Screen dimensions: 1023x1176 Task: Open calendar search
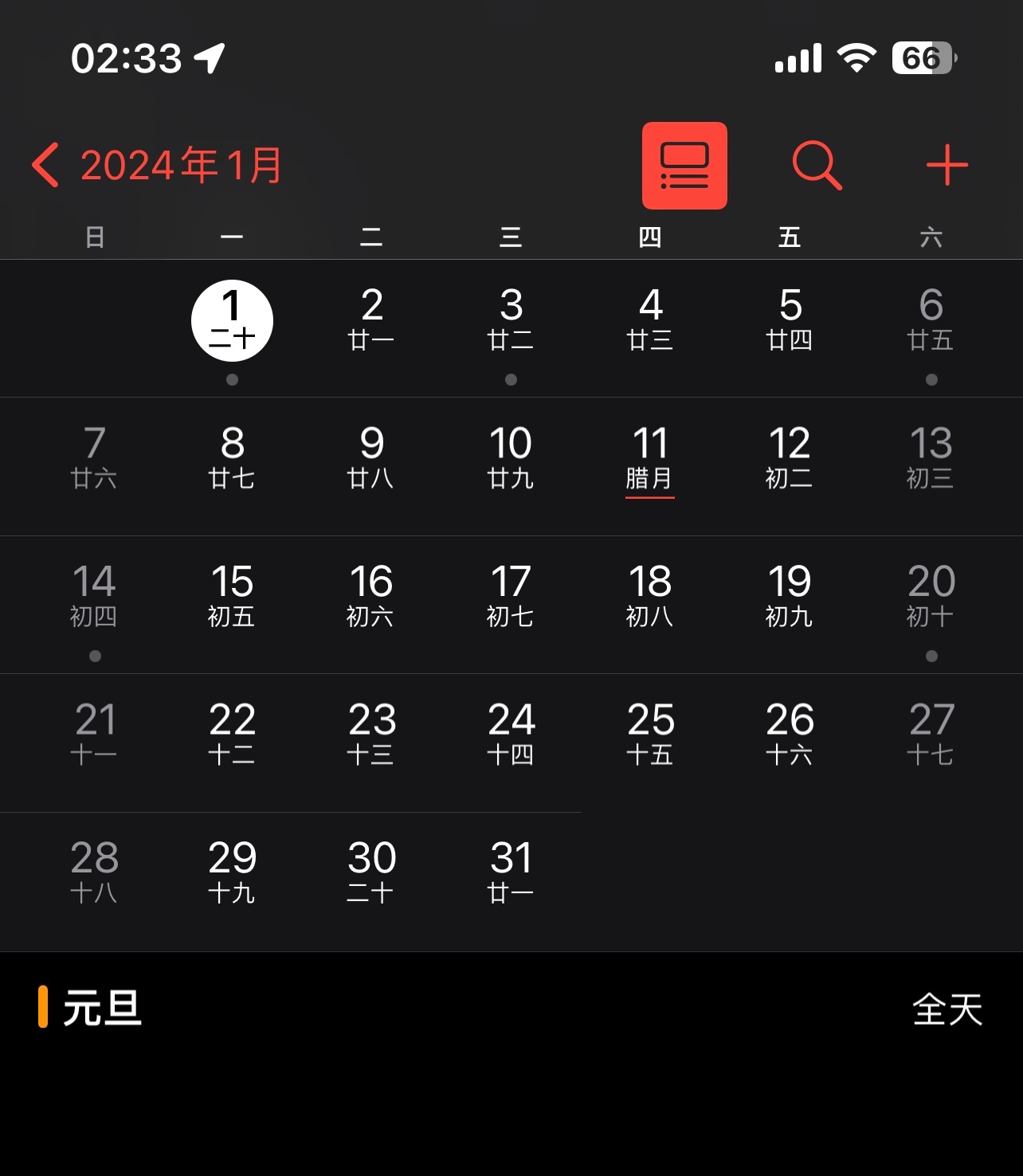817,166
